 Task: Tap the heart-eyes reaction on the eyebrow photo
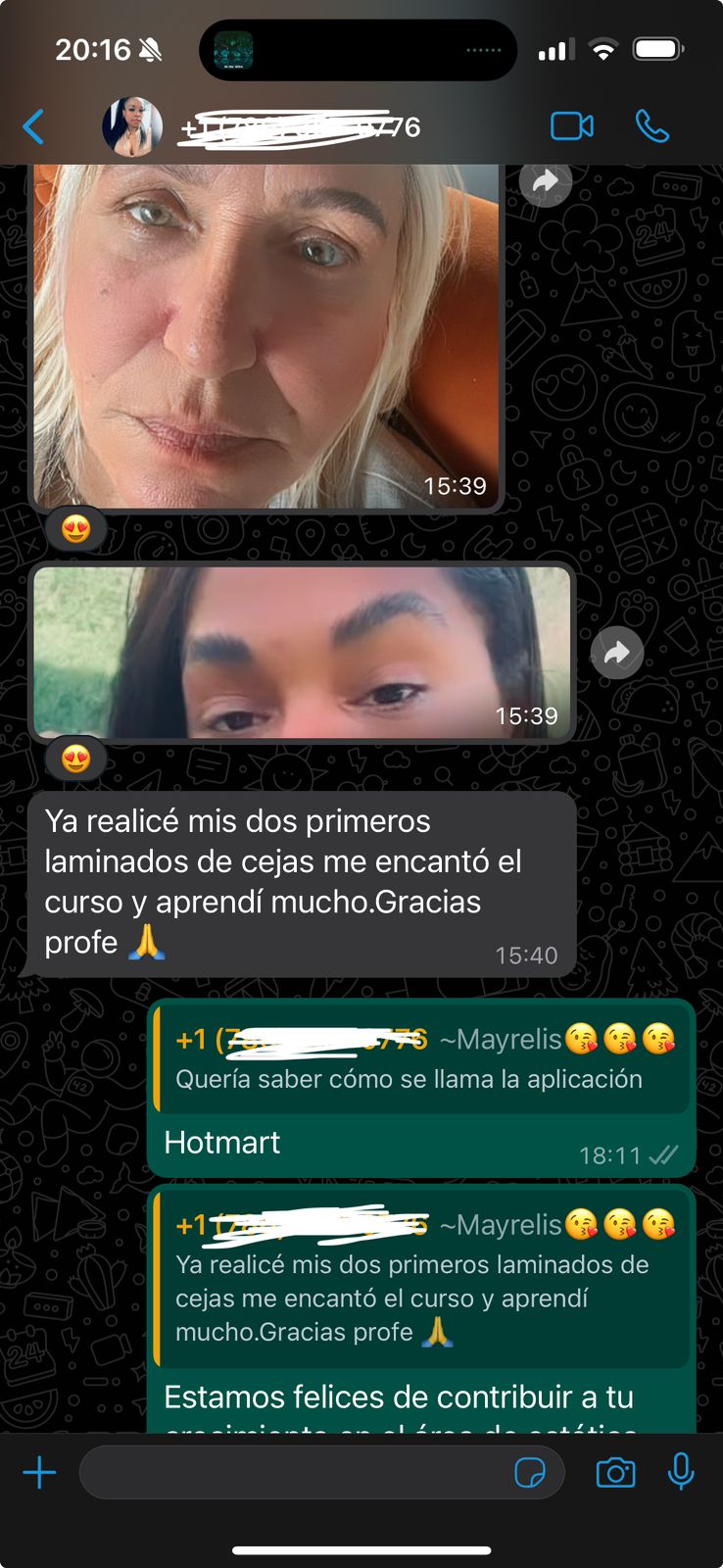click(x=75, y=758)
